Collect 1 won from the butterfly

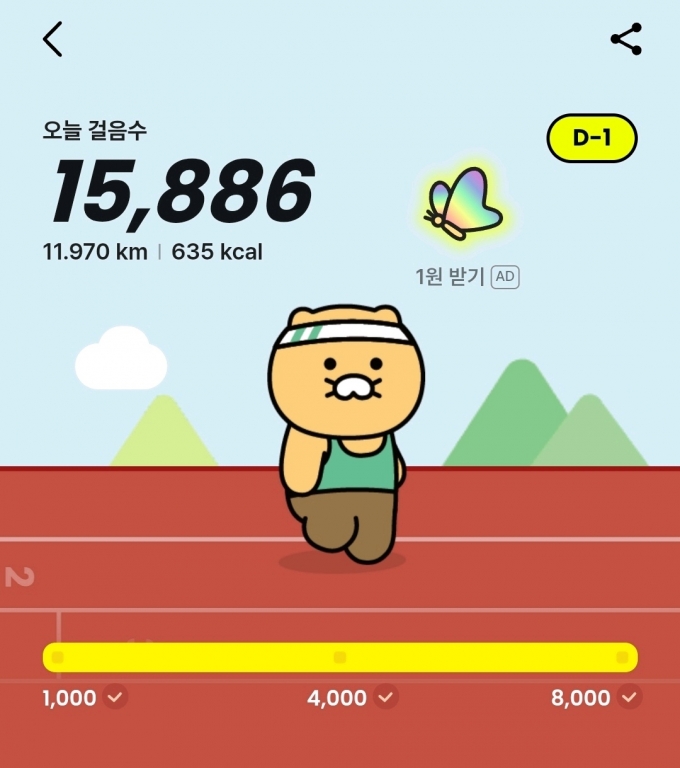(464, 206)
